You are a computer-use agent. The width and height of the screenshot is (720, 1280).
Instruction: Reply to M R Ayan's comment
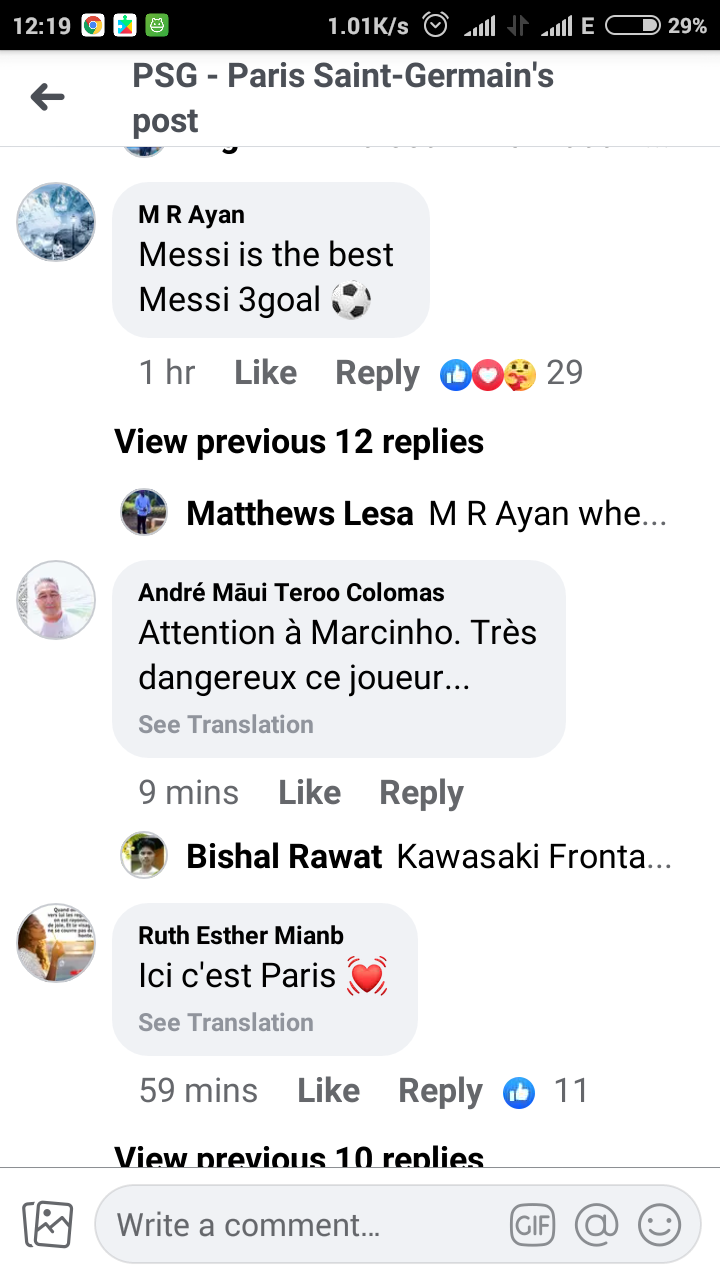point(377,373)
